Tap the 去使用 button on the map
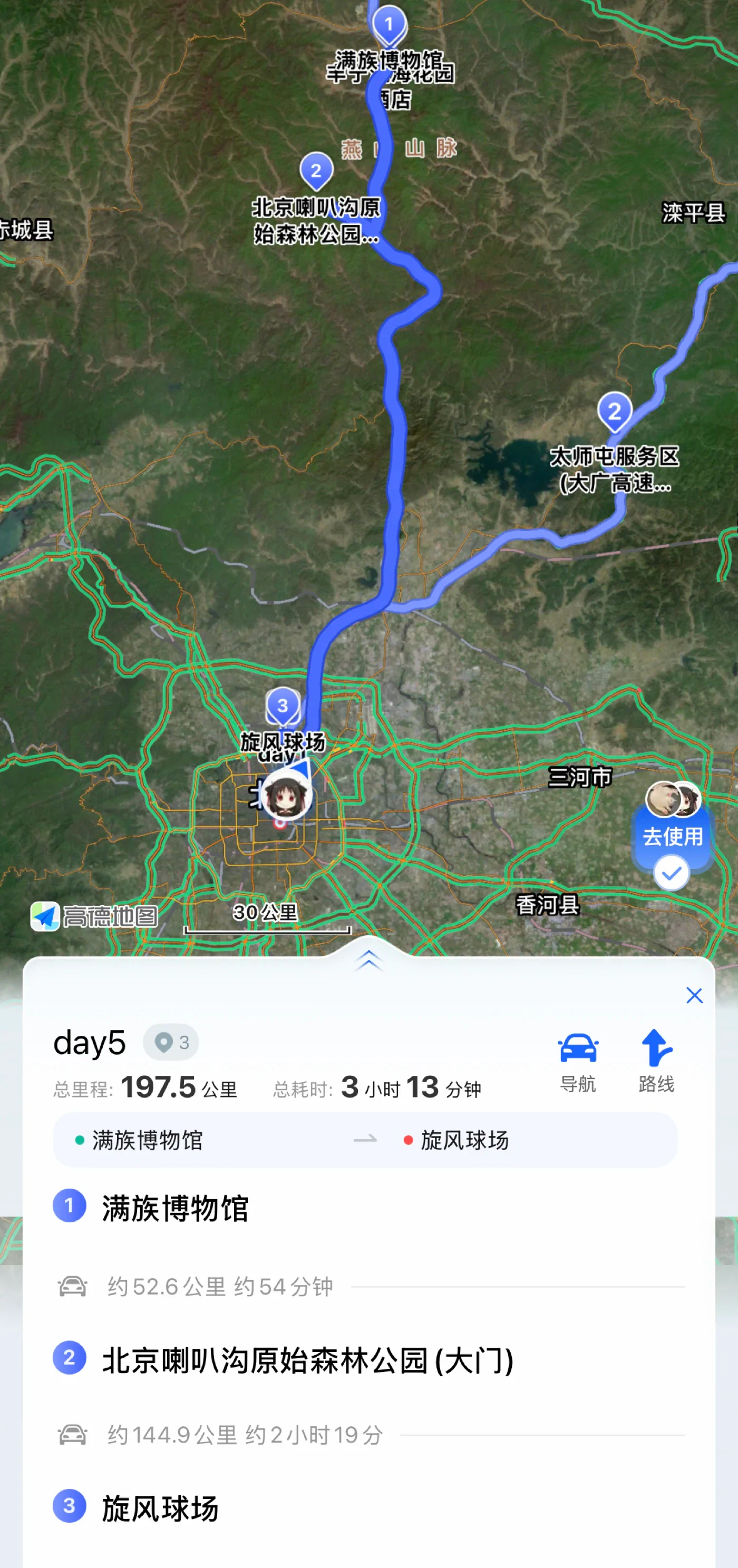Image resolution: width=738 pixels, height=1568 pixels. (x=672, y=836)
